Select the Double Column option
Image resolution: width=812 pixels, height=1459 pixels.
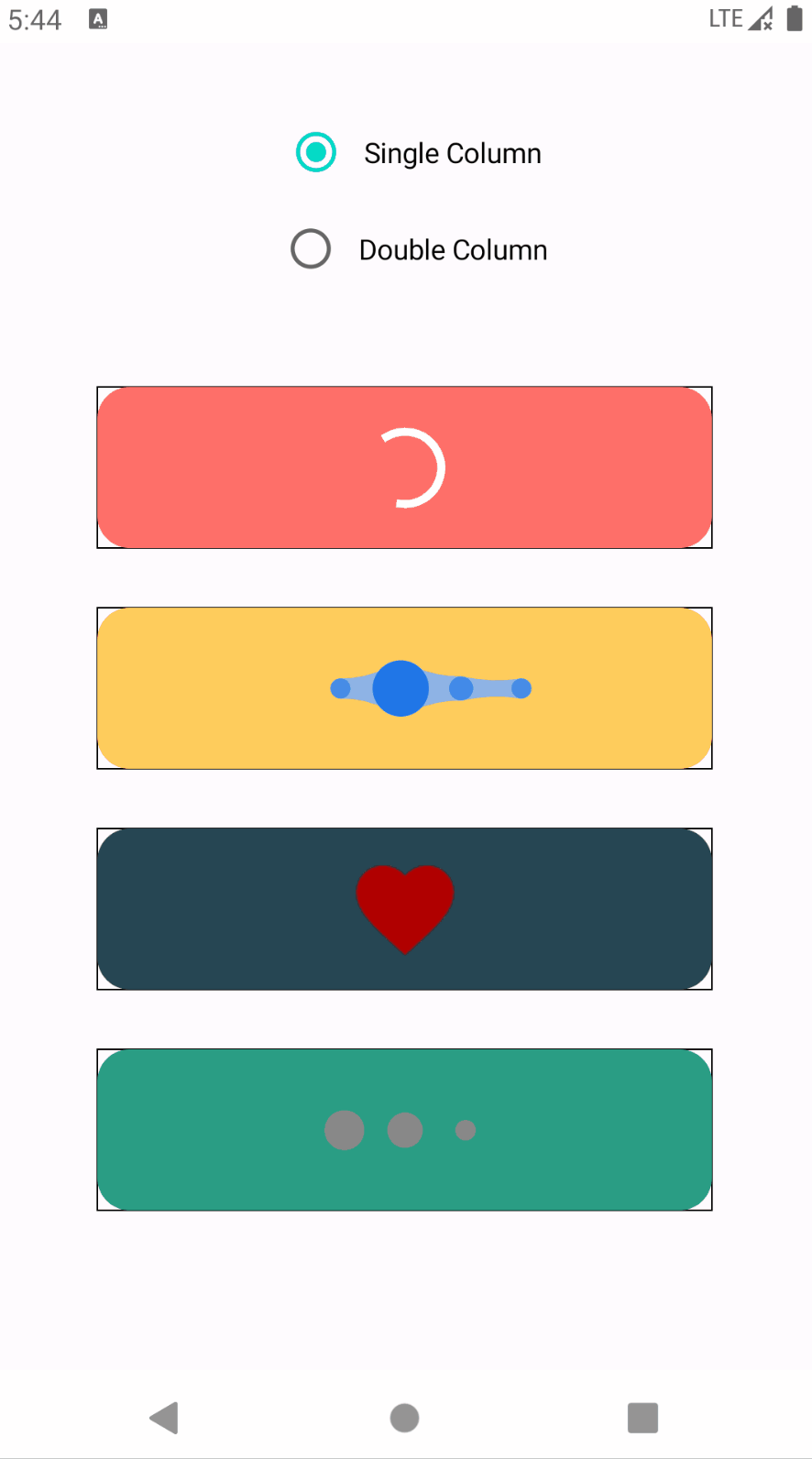pos(311,249)
